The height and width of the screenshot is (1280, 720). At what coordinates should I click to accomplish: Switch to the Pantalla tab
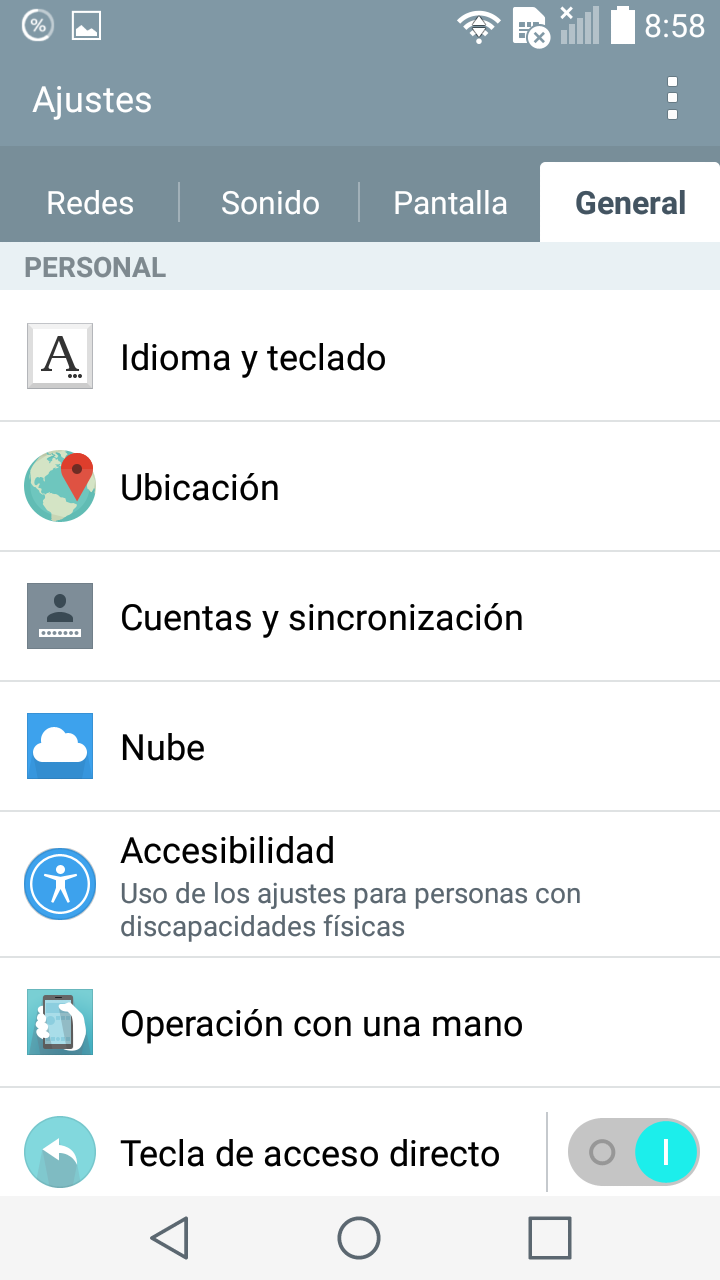click(x=450, y=203)
